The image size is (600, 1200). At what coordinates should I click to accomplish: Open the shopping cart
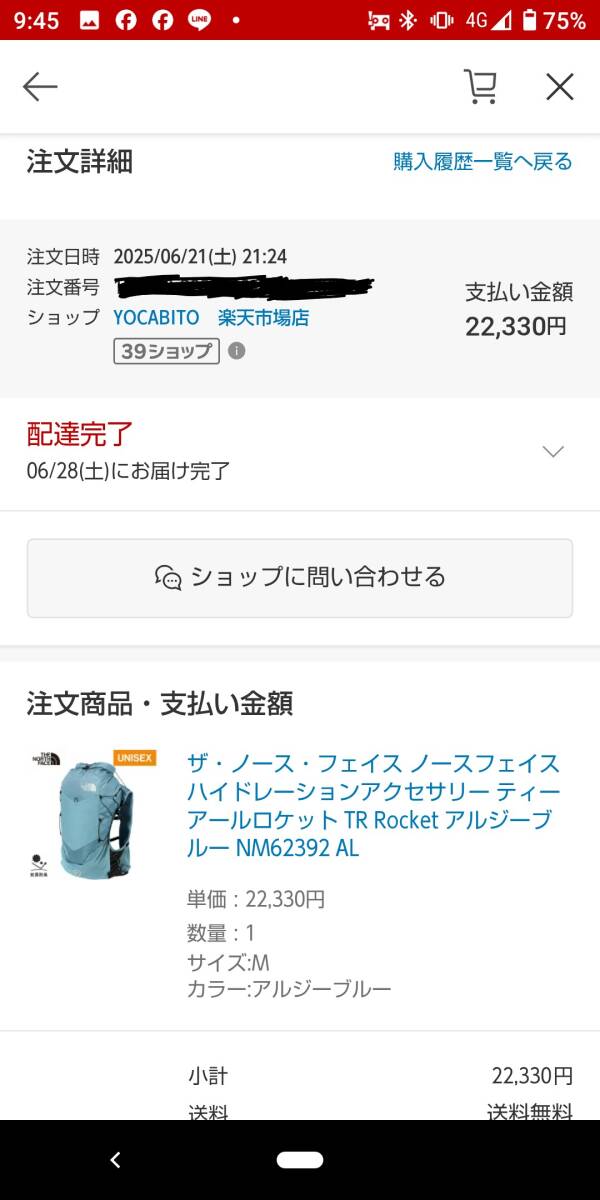[x=481, y=87]
